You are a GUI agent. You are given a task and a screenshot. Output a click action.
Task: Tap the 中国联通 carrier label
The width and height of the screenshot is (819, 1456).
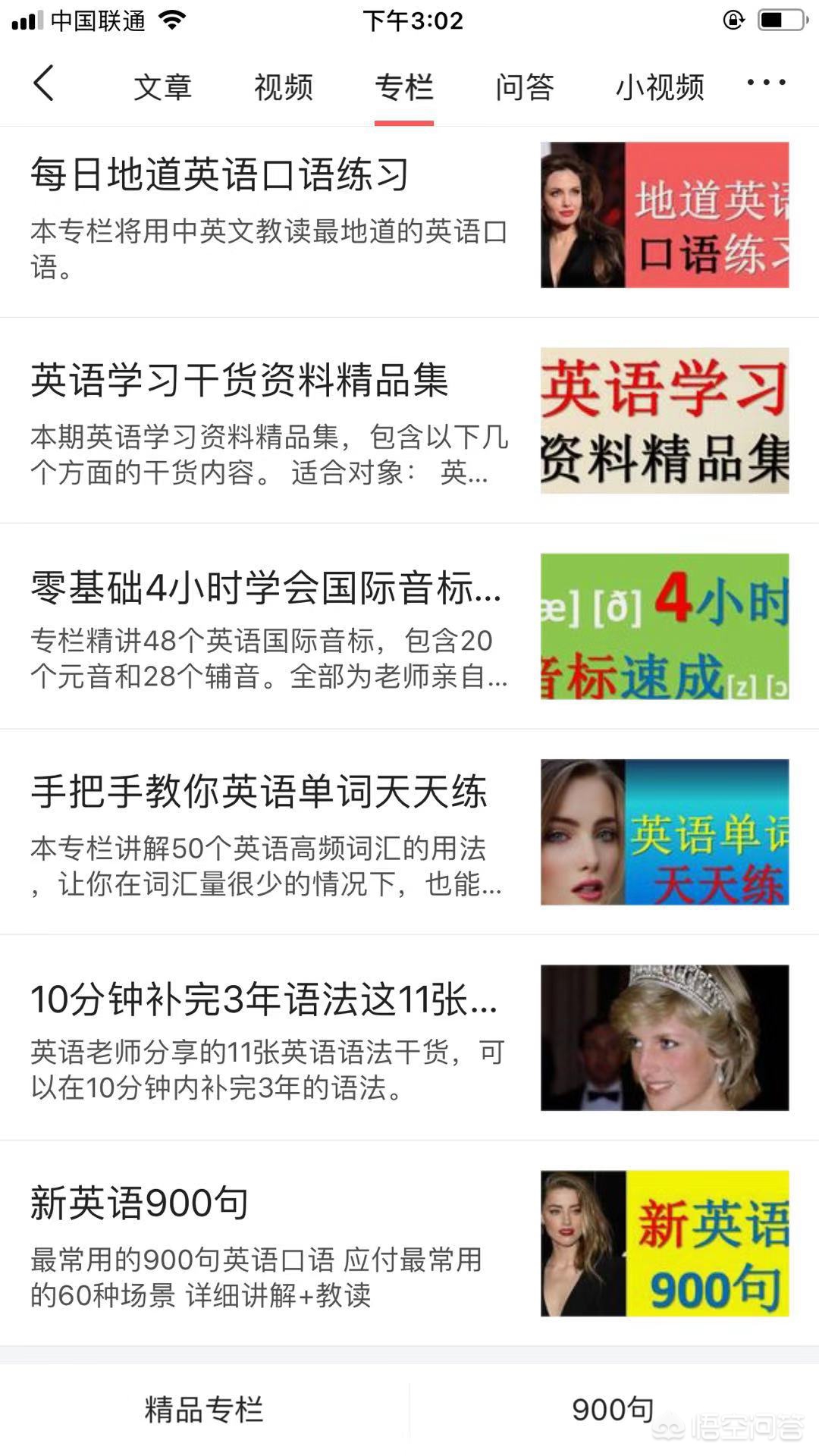pos(99,21)
